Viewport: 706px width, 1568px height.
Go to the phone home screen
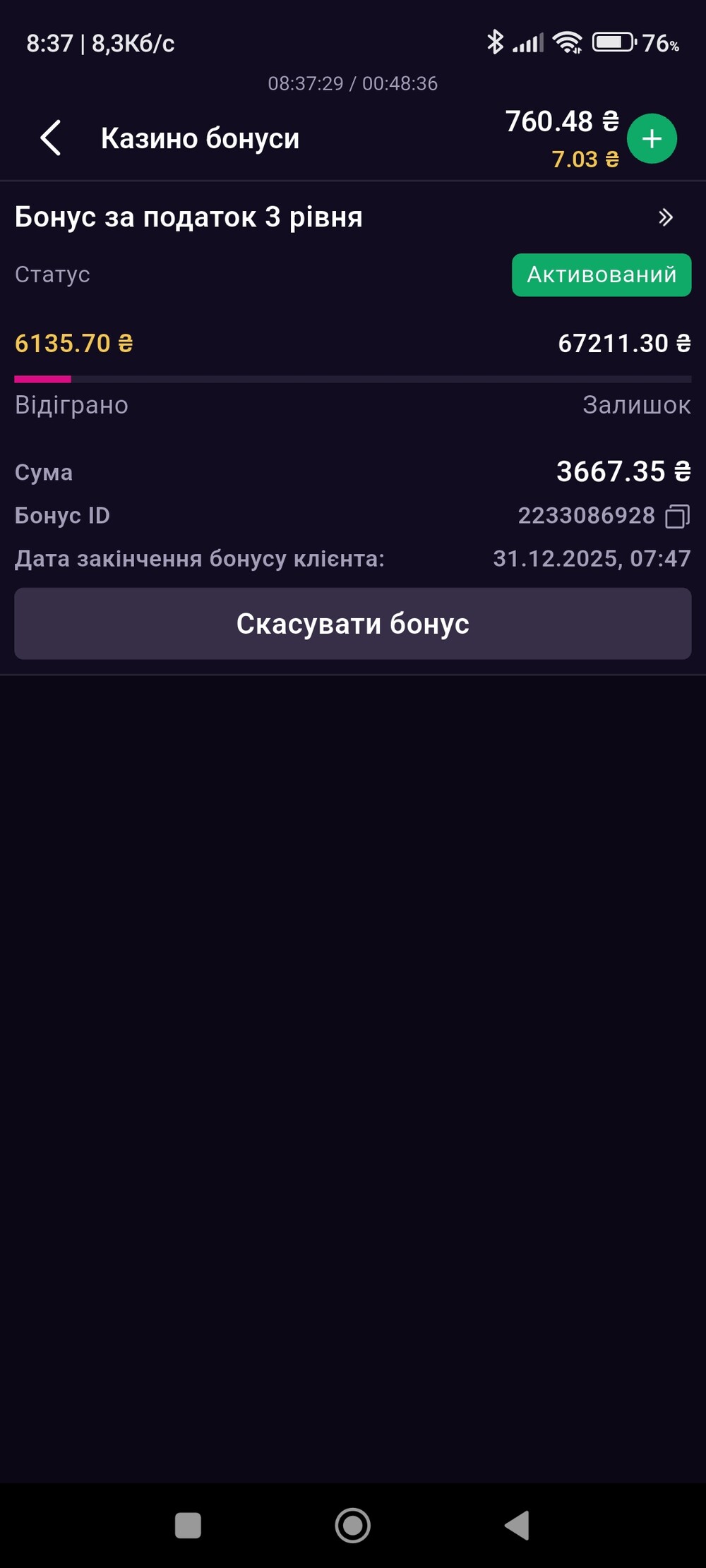click(353, 1525)
